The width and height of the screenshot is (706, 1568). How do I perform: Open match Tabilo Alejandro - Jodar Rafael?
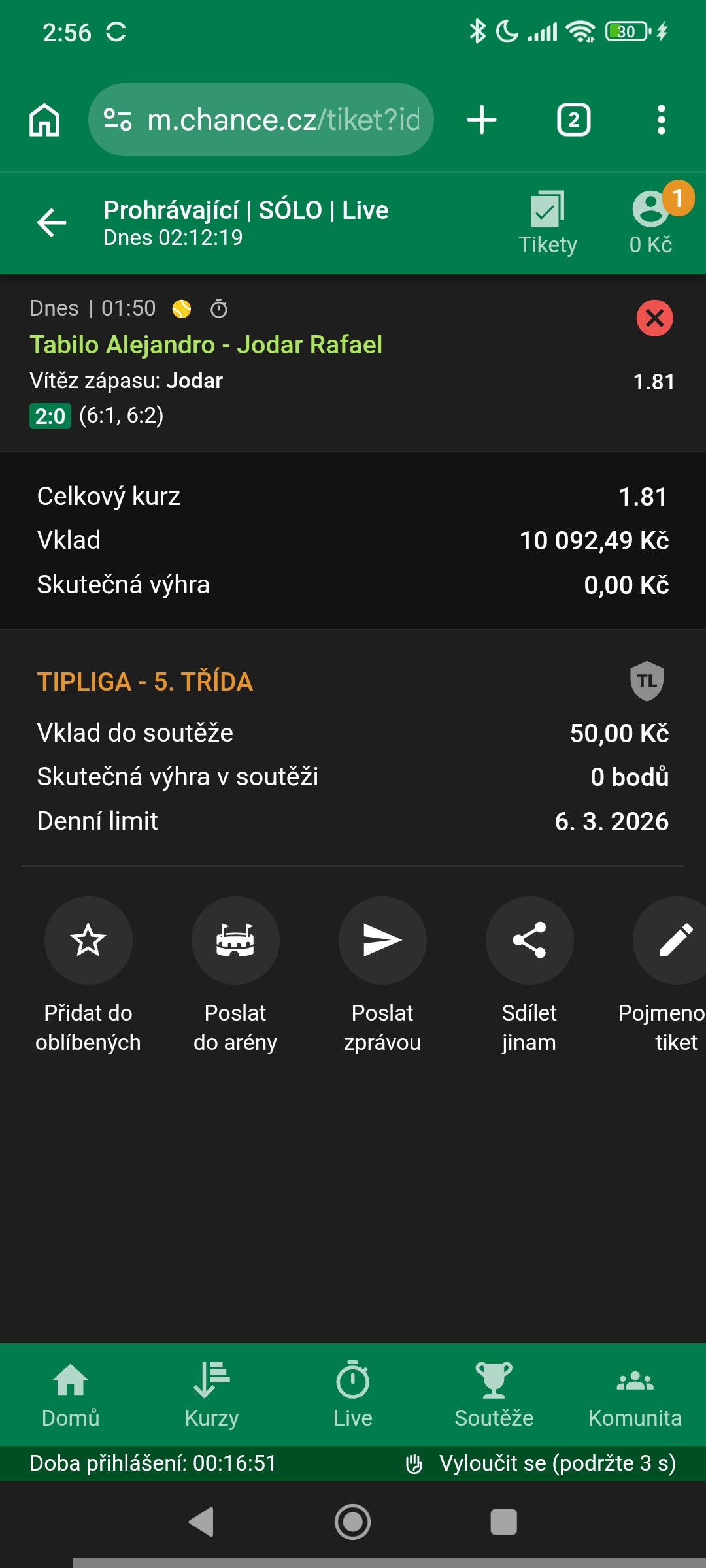[x=206, y=345]
